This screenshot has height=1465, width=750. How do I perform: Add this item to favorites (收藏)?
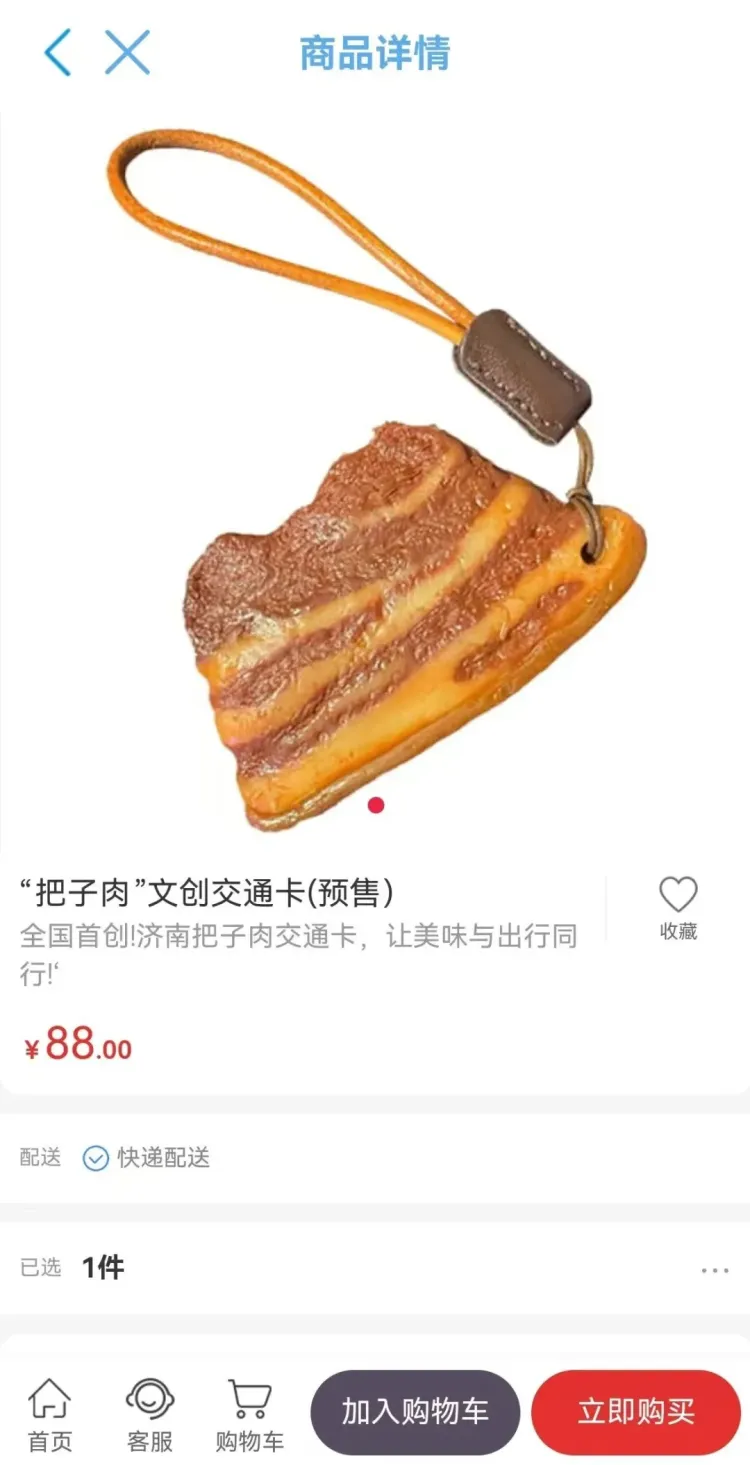(x=678, y=908)
